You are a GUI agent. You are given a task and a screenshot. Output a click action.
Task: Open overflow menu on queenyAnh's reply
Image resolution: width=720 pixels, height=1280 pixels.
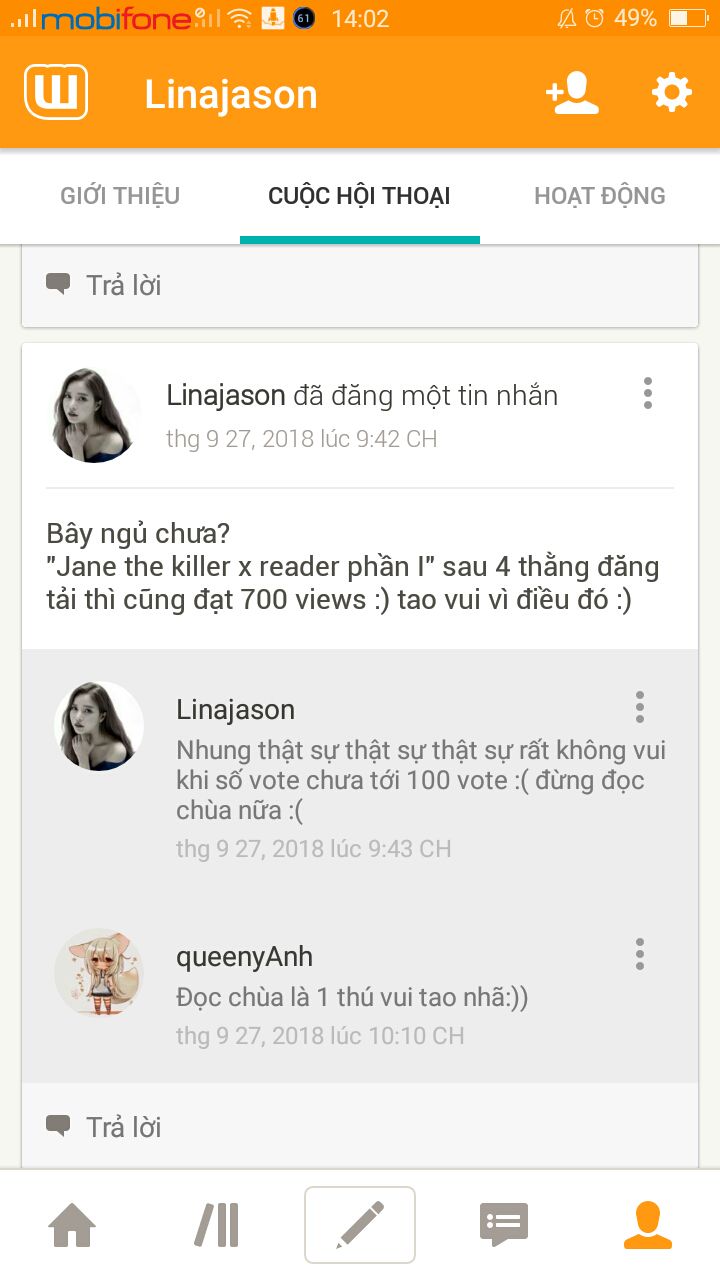640,954
